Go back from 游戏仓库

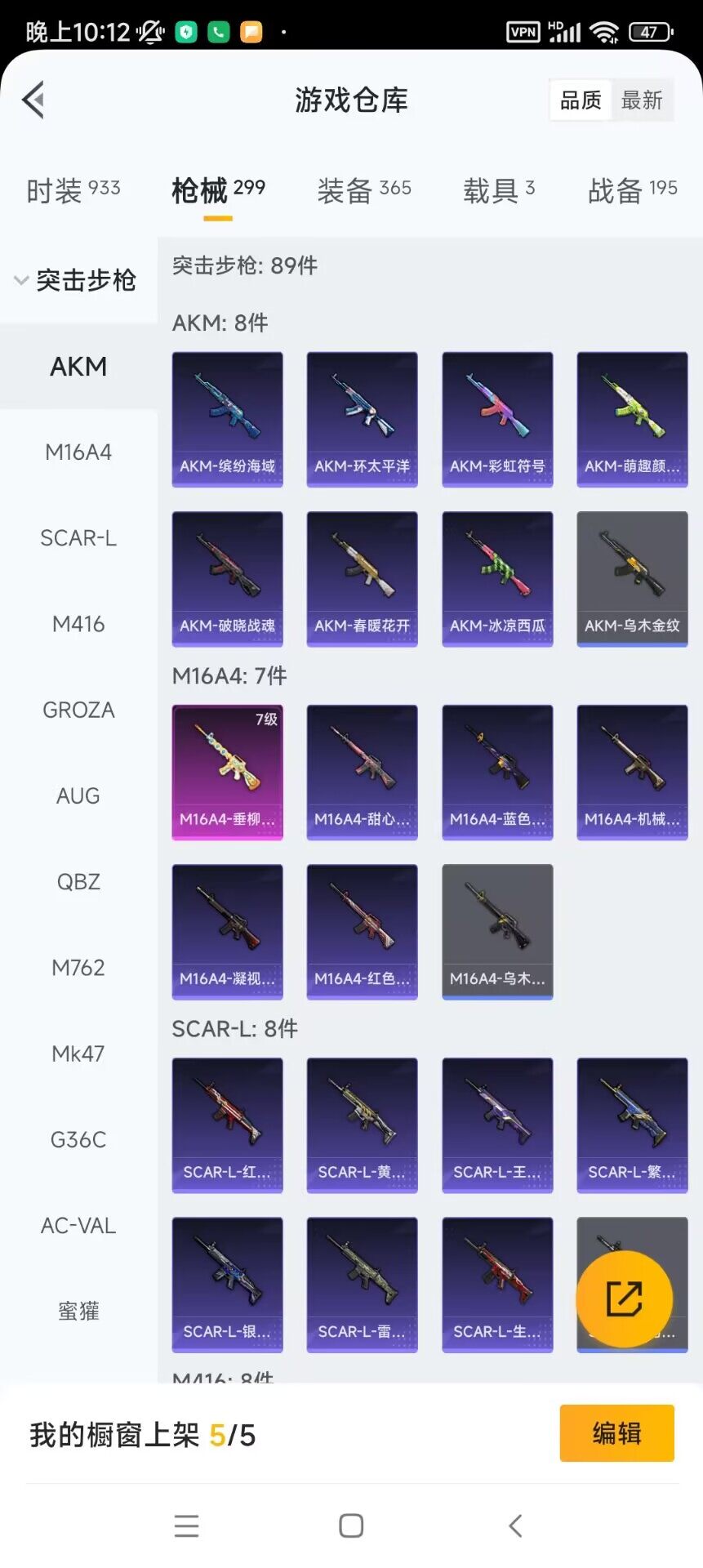coord(33,100)
